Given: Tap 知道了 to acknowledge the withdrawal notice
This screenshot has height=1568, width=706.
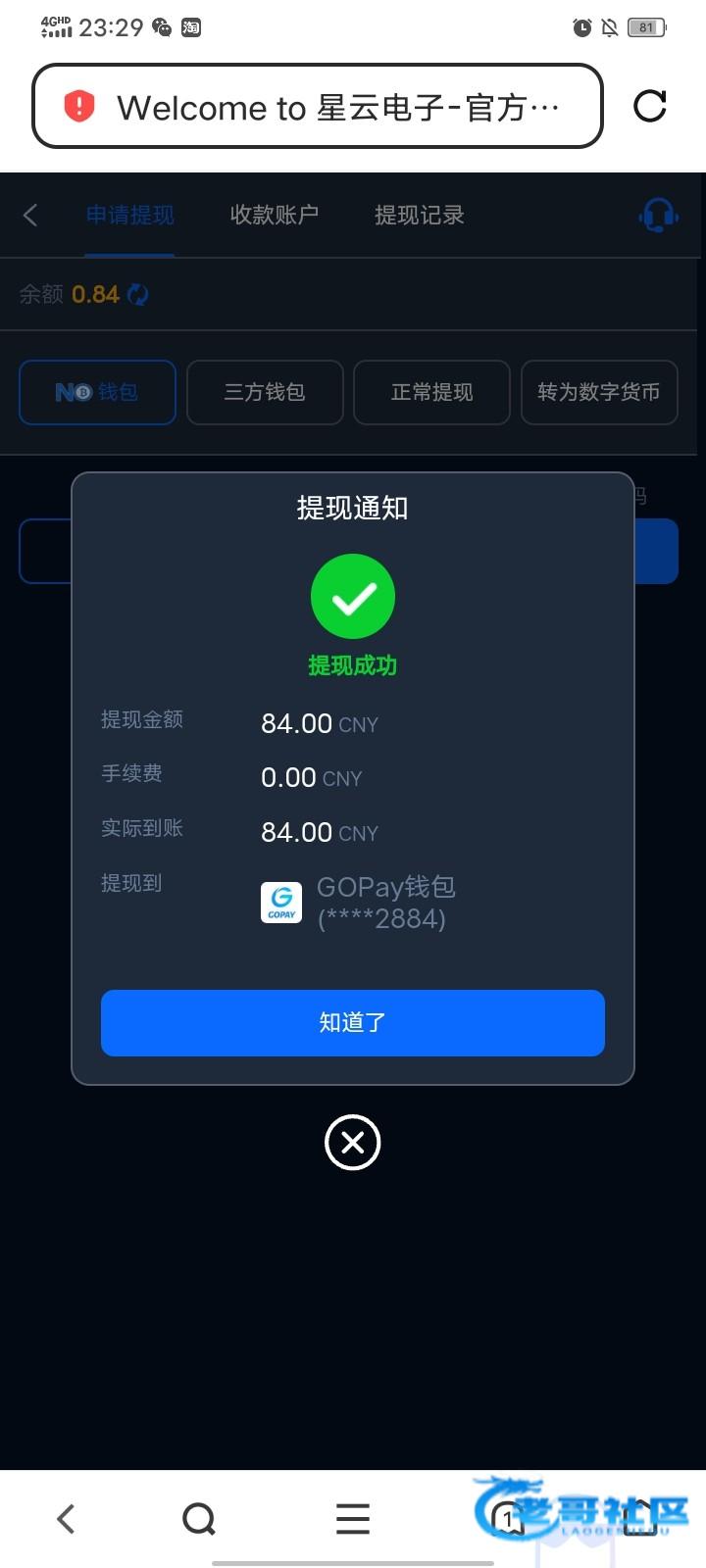Looking at the screenshot, I should pos(352,1022).
